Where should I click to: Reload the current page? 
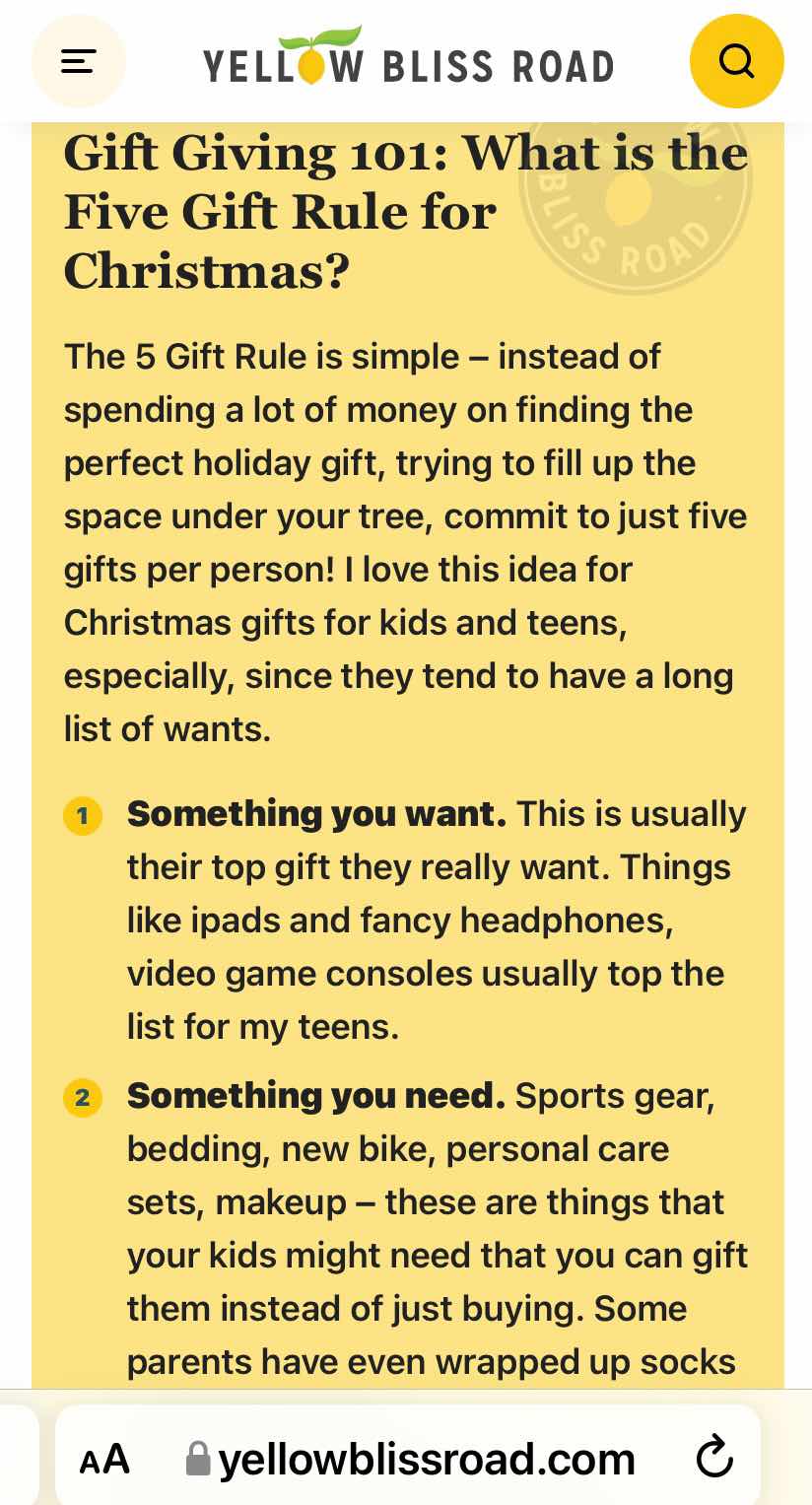(714, 1458)
